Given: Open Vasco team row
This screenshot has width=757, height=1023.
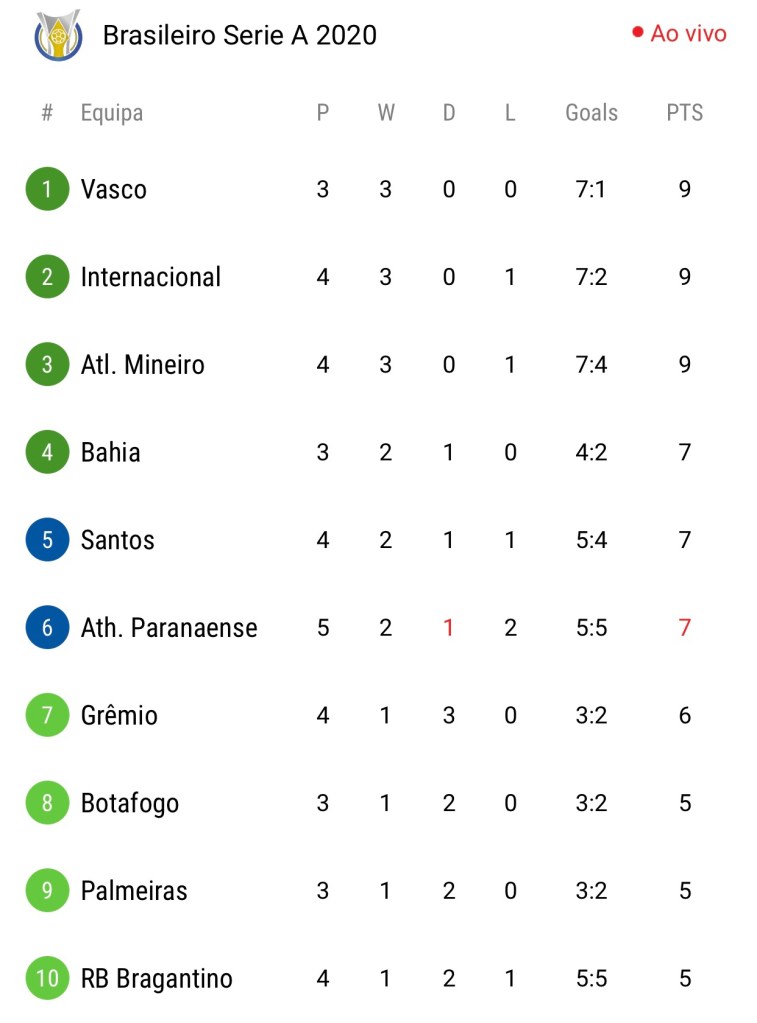Looking at the screenshot, I should (114, 189).
